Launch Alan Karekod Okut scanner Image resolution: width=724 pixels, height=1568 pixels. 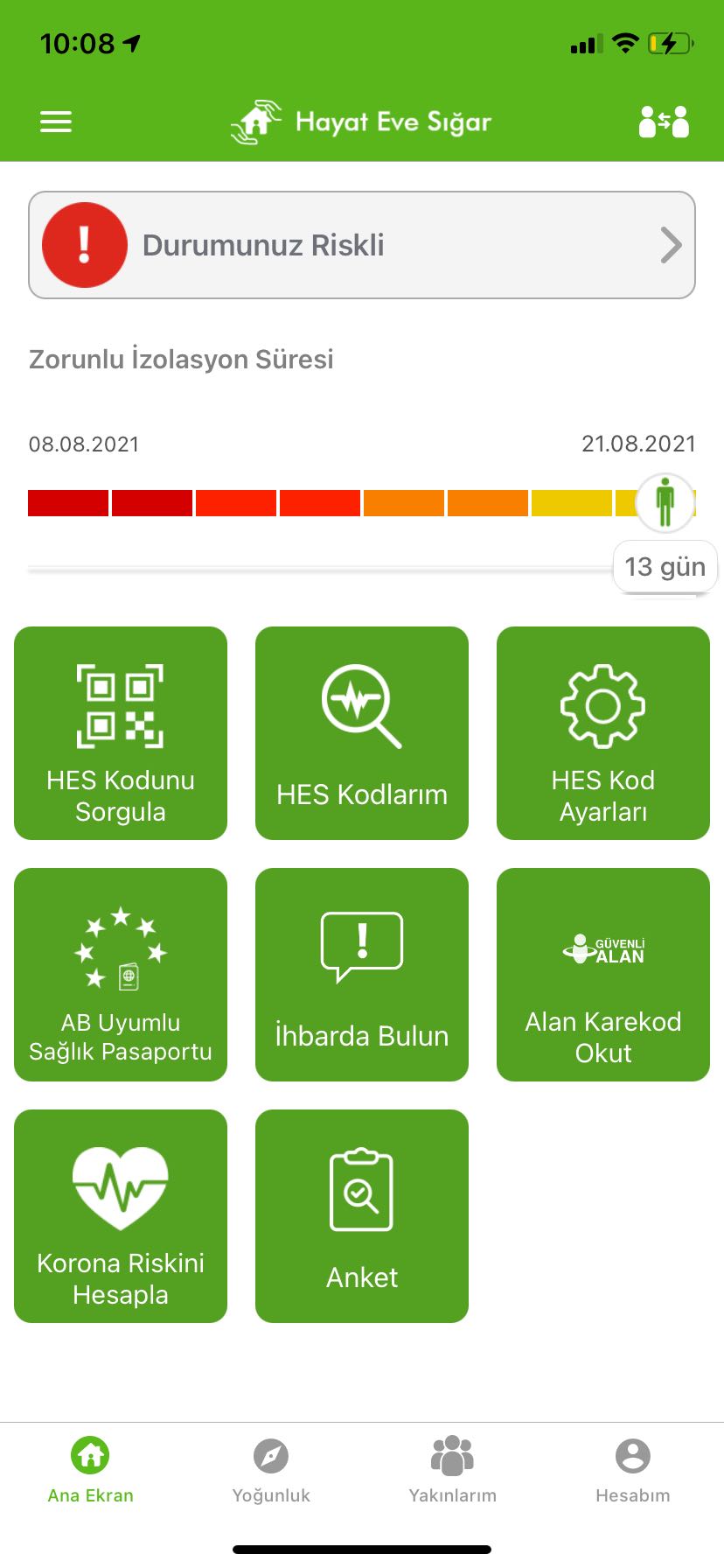(x=603, y=975)
